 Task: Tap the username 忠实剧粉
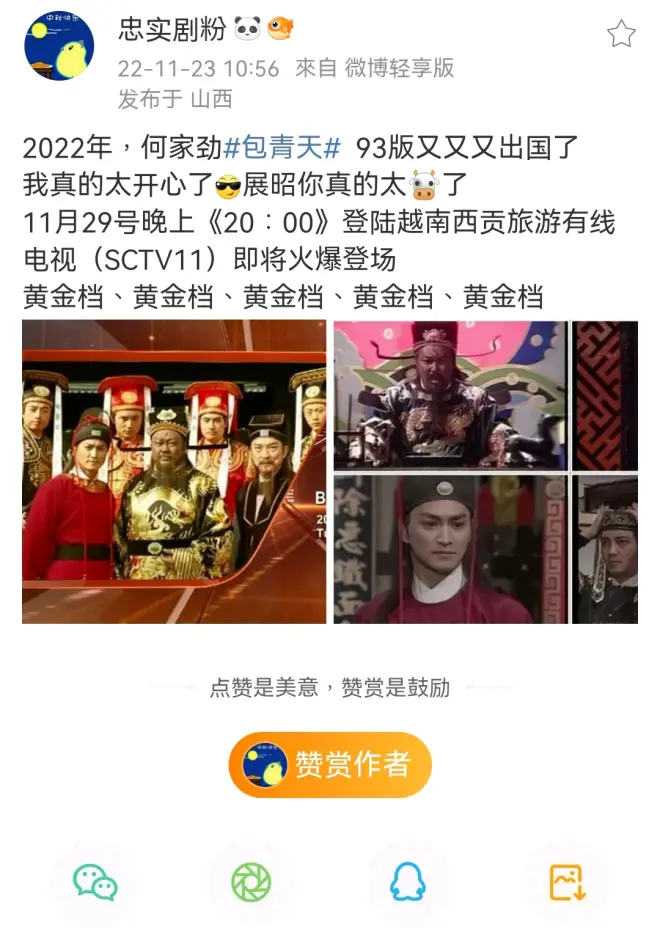click(x=172, y=29)
